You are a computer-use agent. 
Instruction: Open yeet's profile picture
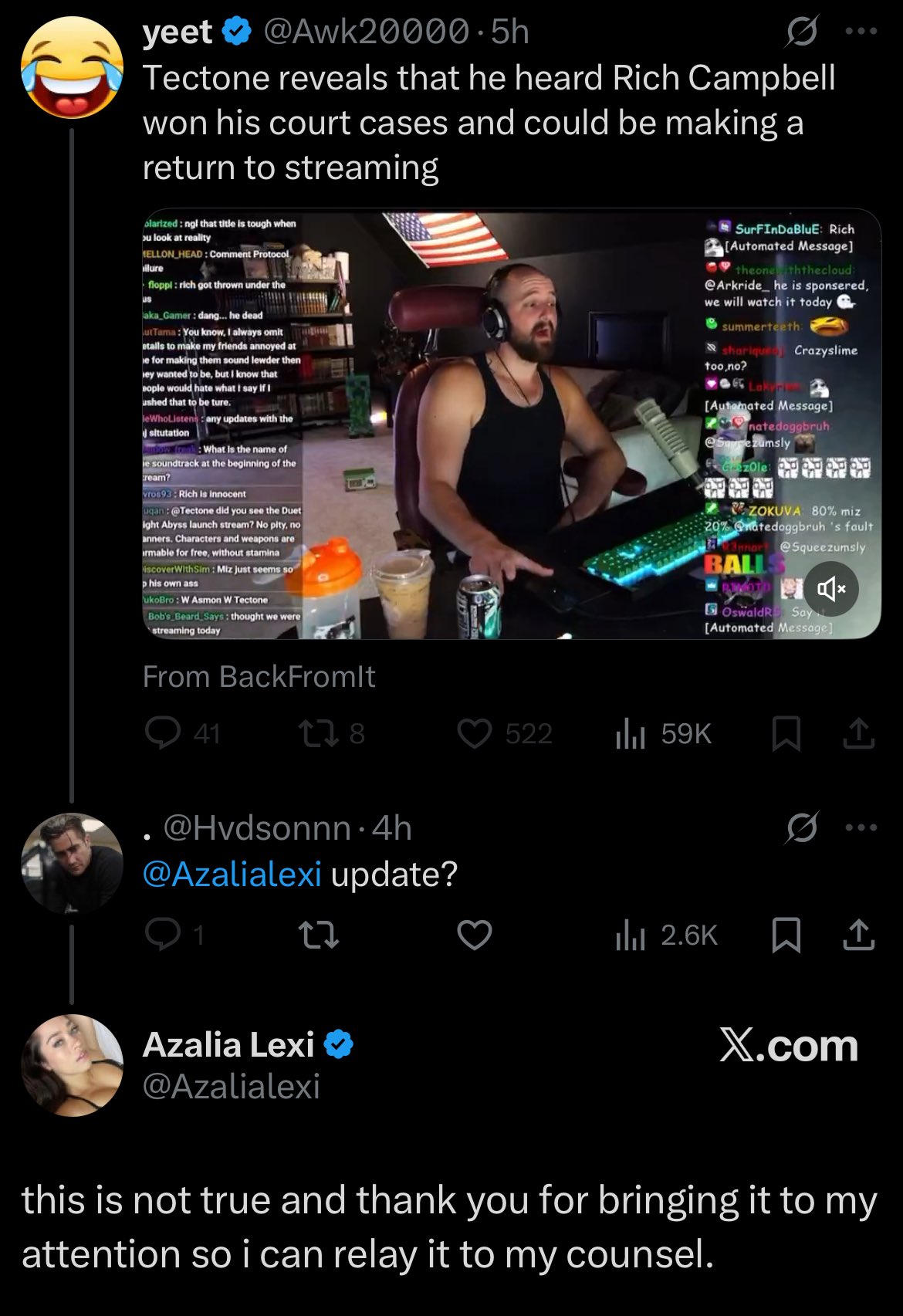click(x=72, y=67)
